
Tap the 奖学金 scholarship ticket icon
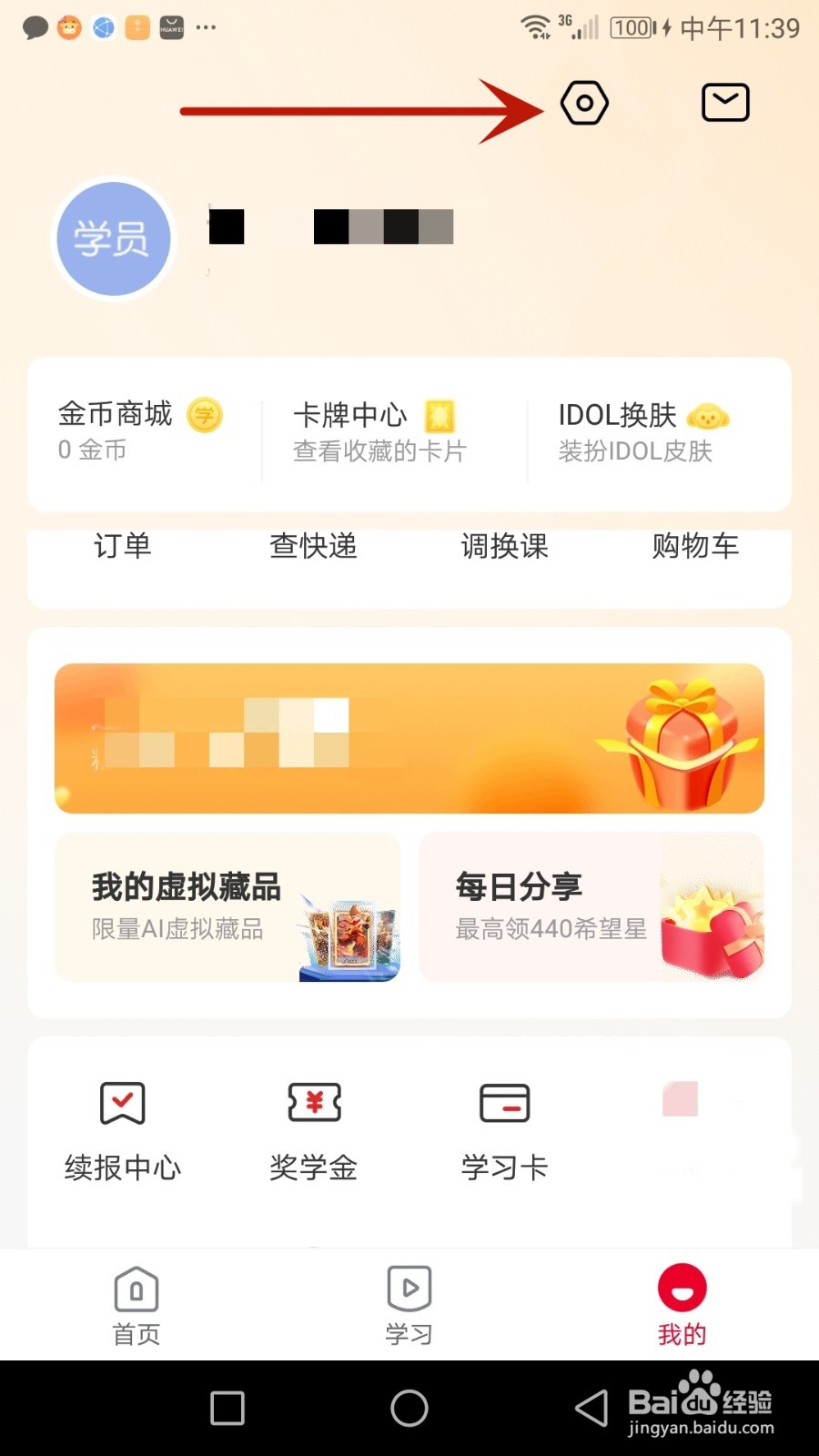click(313, 1103)
